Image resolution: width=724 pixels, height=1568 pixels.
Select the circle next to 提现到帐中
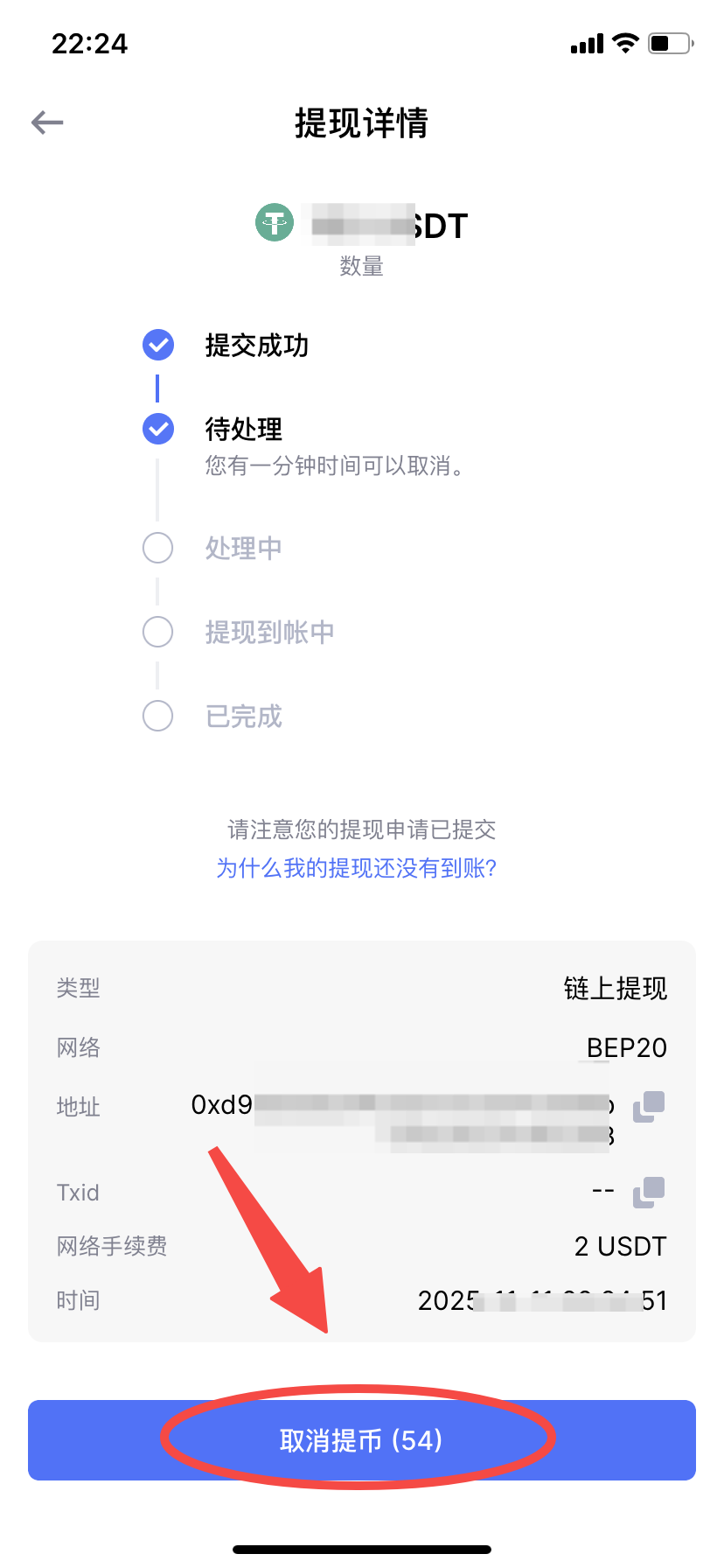pyautogui.click(x=157, y=632)
